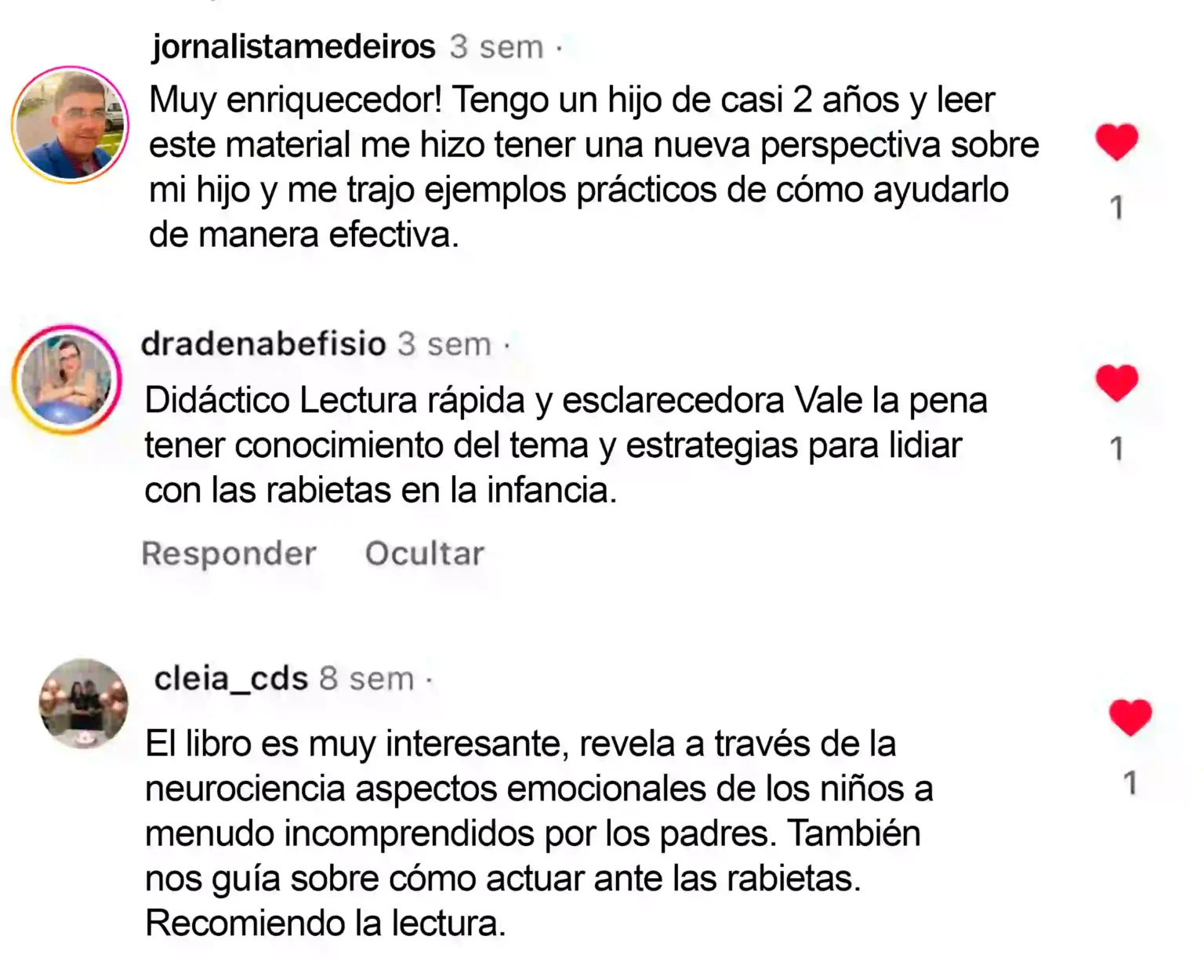Tap the heart on dradenabefisio's comment
1204x980 pixels.
(x=1116, y=383)
